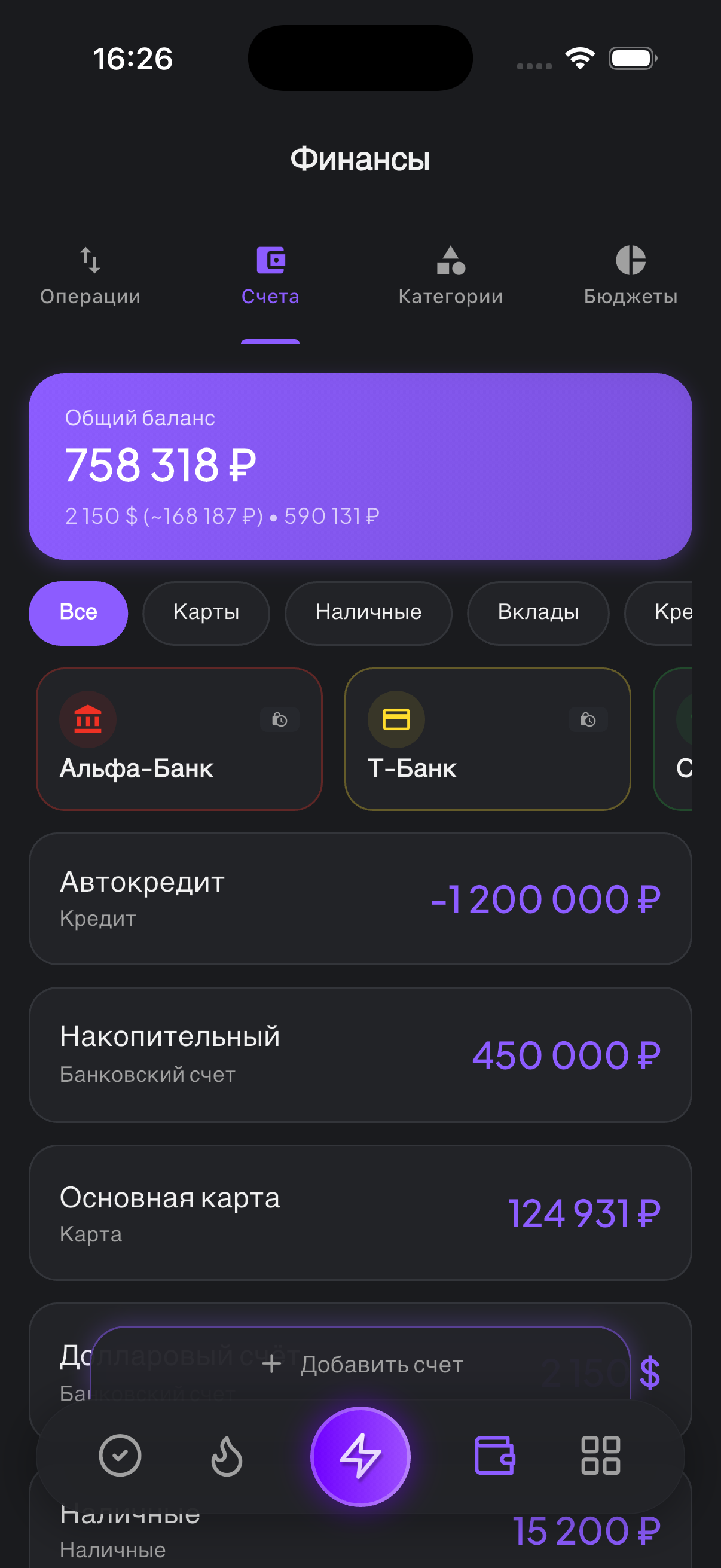Select the Все filter chip
The height and width of the screenshot is (1568, 721).
coord(78,613)
